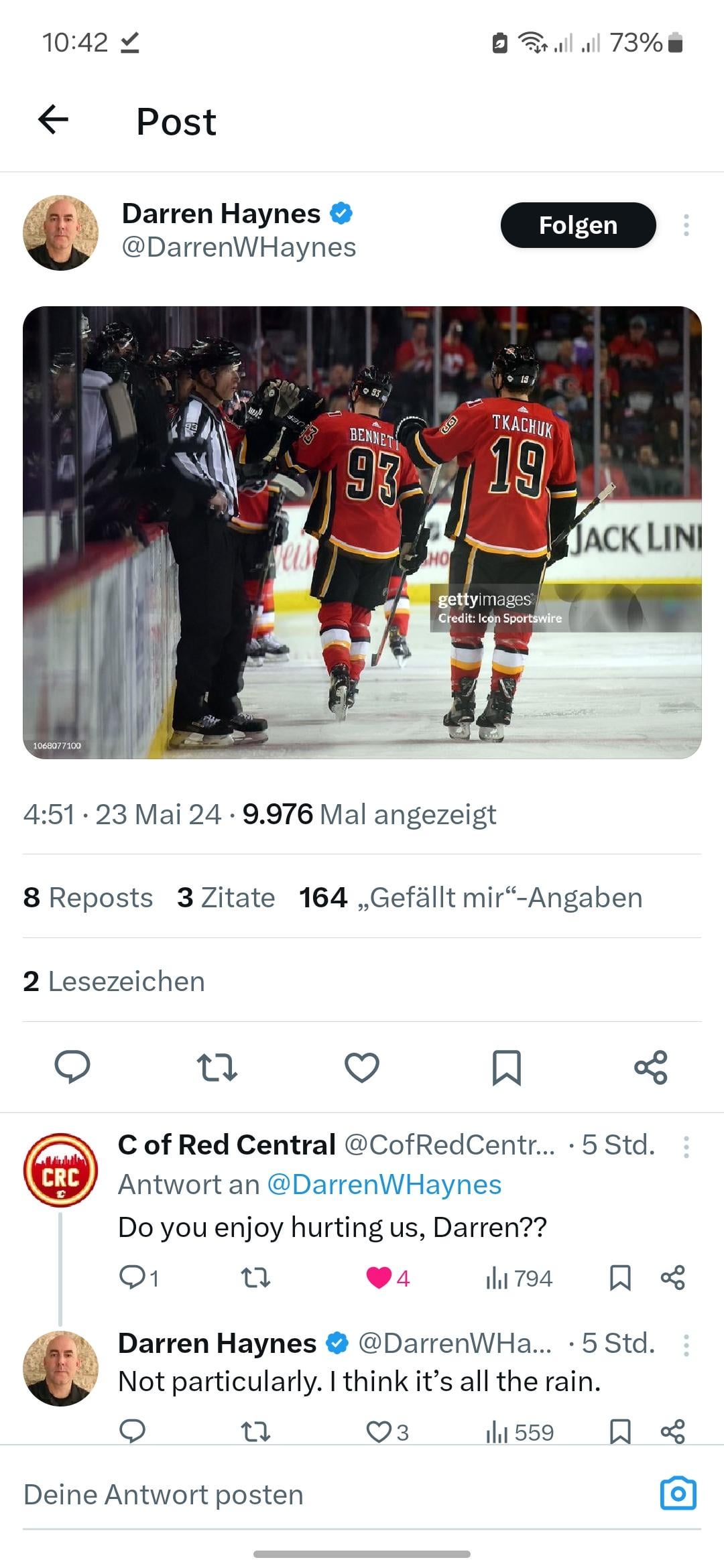Image resolution: width=724 pixels, height=1568 pixels.
Task: Like the reply 'Not particularly. I think it's all the rain.'
Action: (379, 1432)
